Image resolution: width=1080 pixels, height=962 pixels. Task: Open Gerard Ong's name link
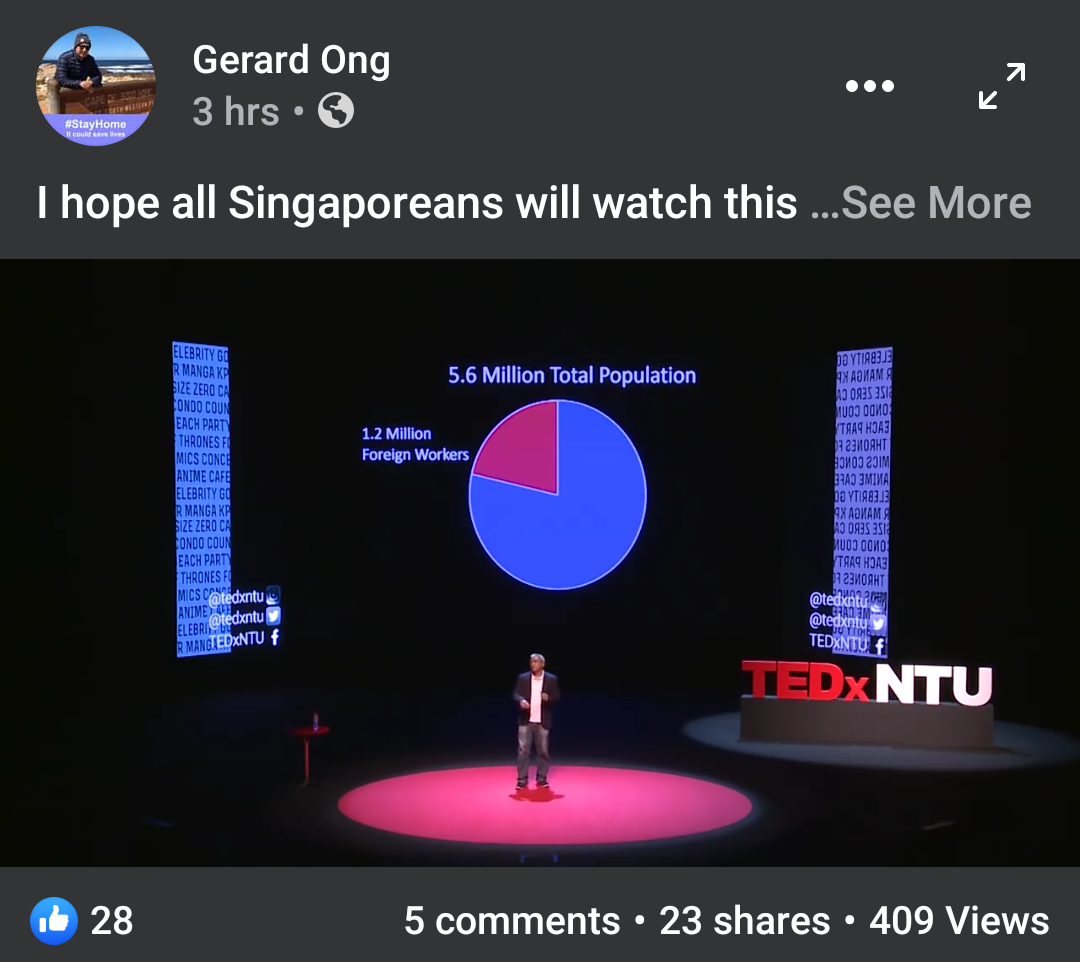click(x=291, y=60)
